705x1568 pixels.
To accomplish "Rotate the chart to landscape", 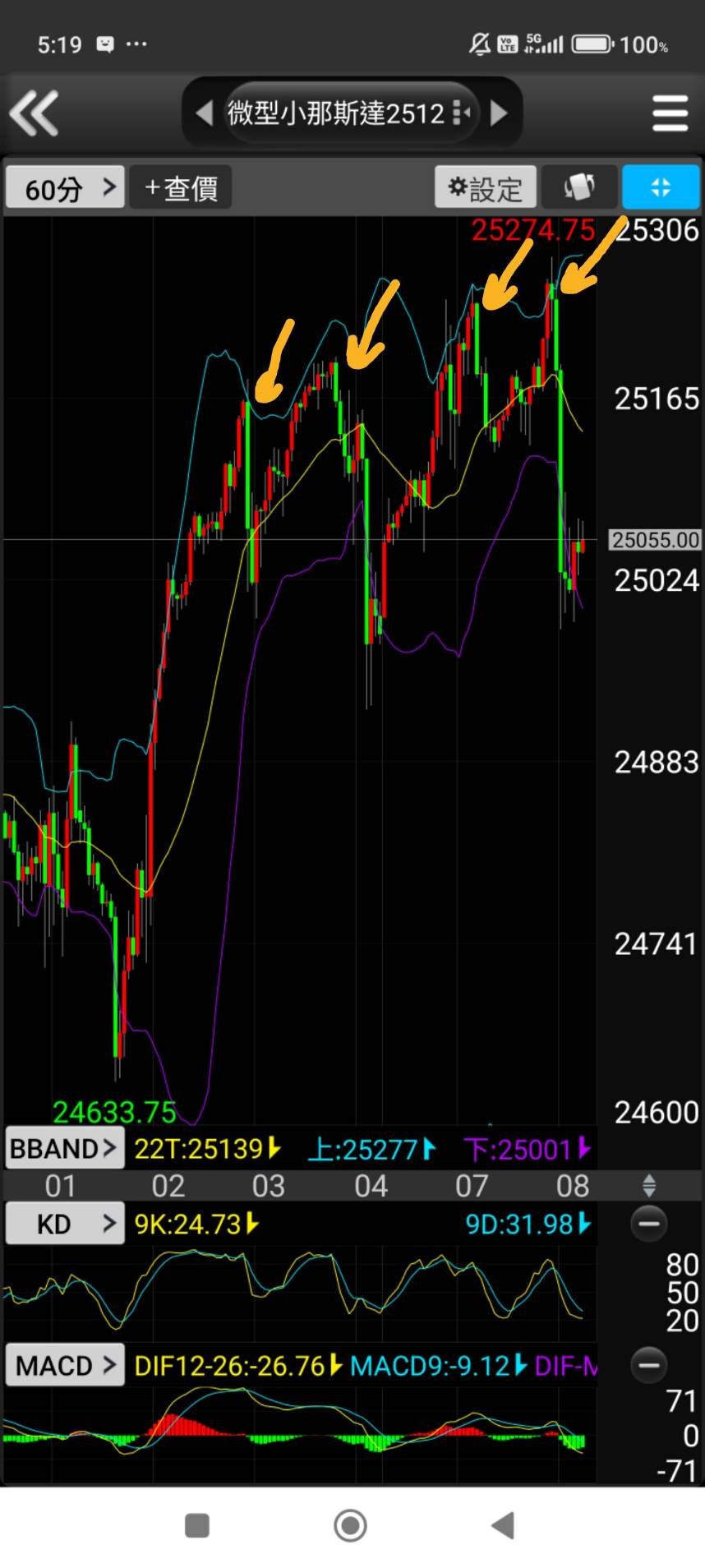I will [579, 188].
